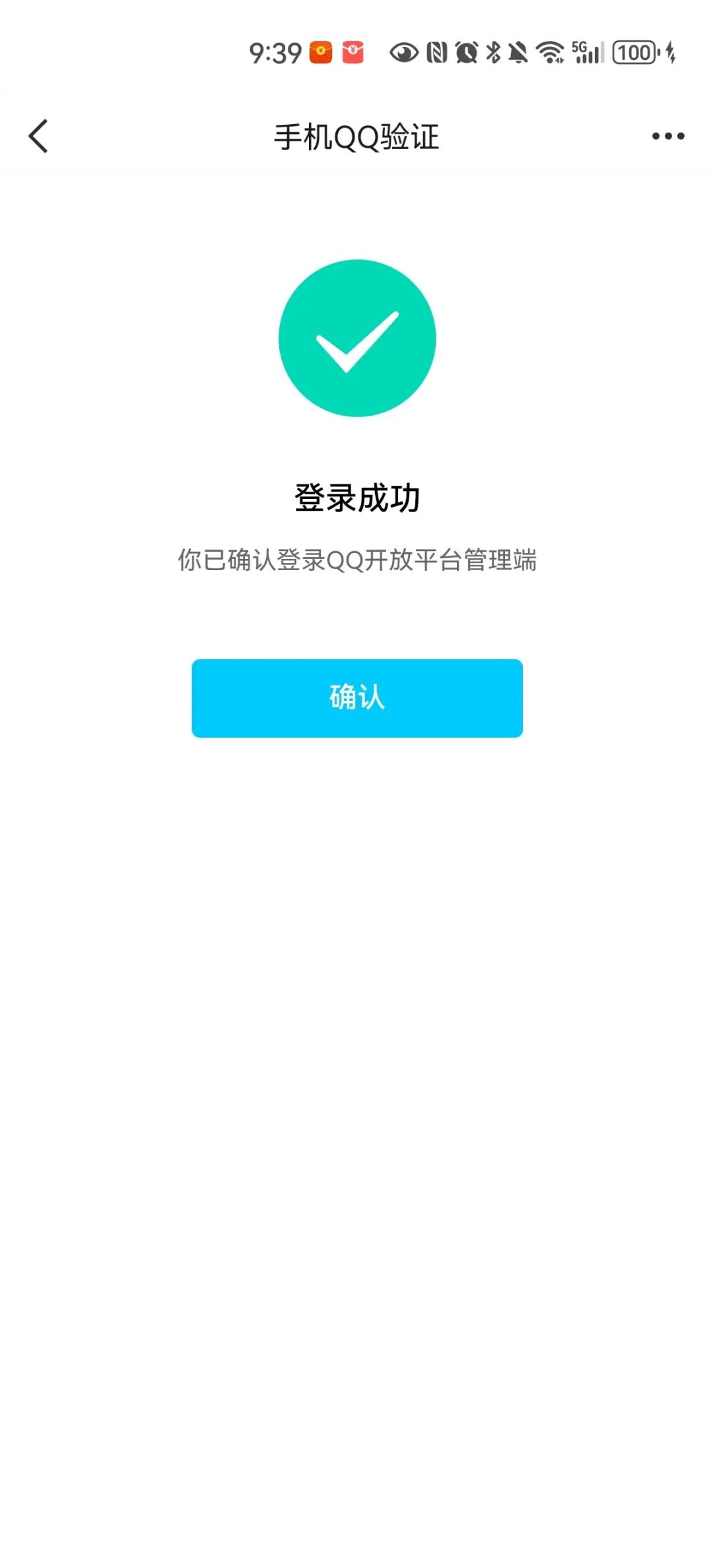Tap the Wi-Fi signal status icon

pos(549,51)
